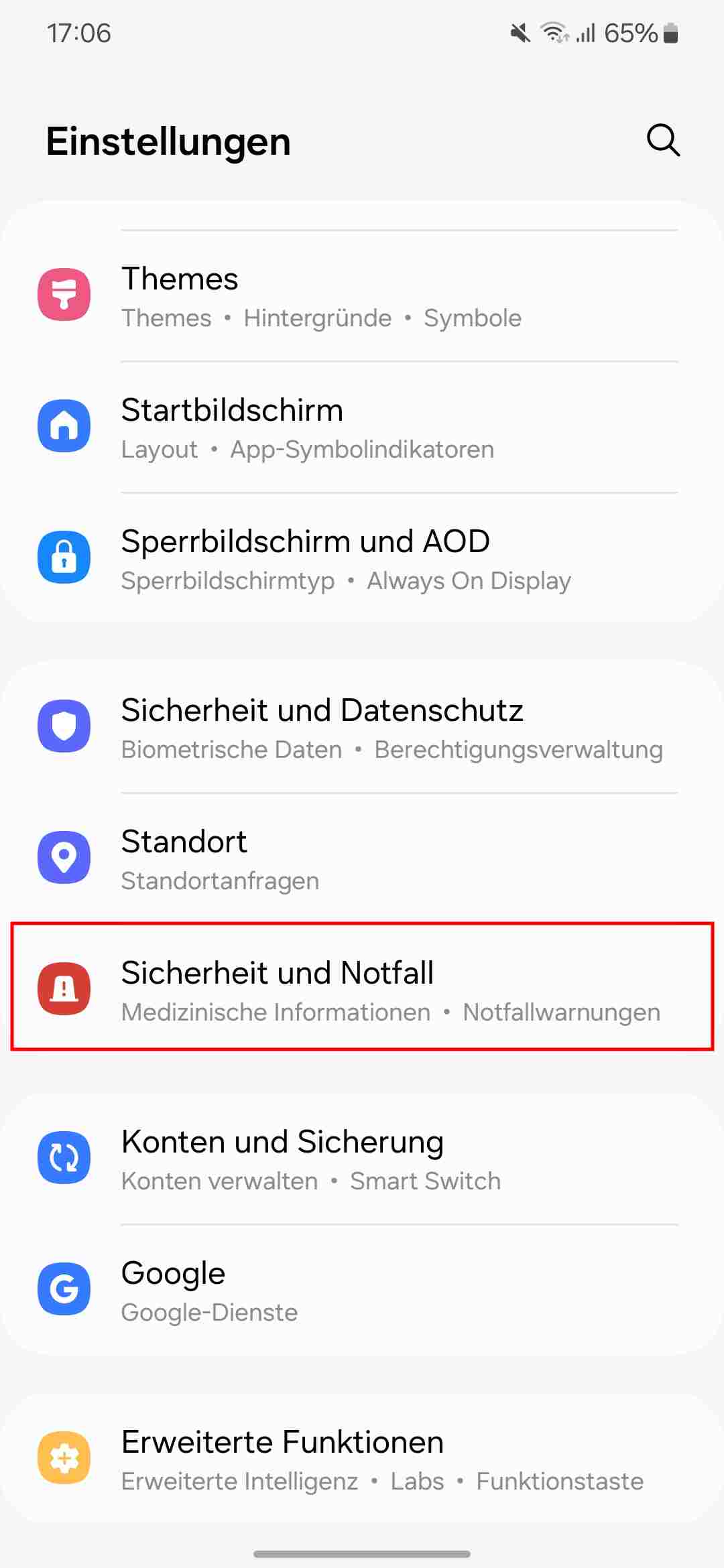Go to Sperrbildschirm und AOD
Viewport: 724px width, 1568px height.
tap(362, 558)
